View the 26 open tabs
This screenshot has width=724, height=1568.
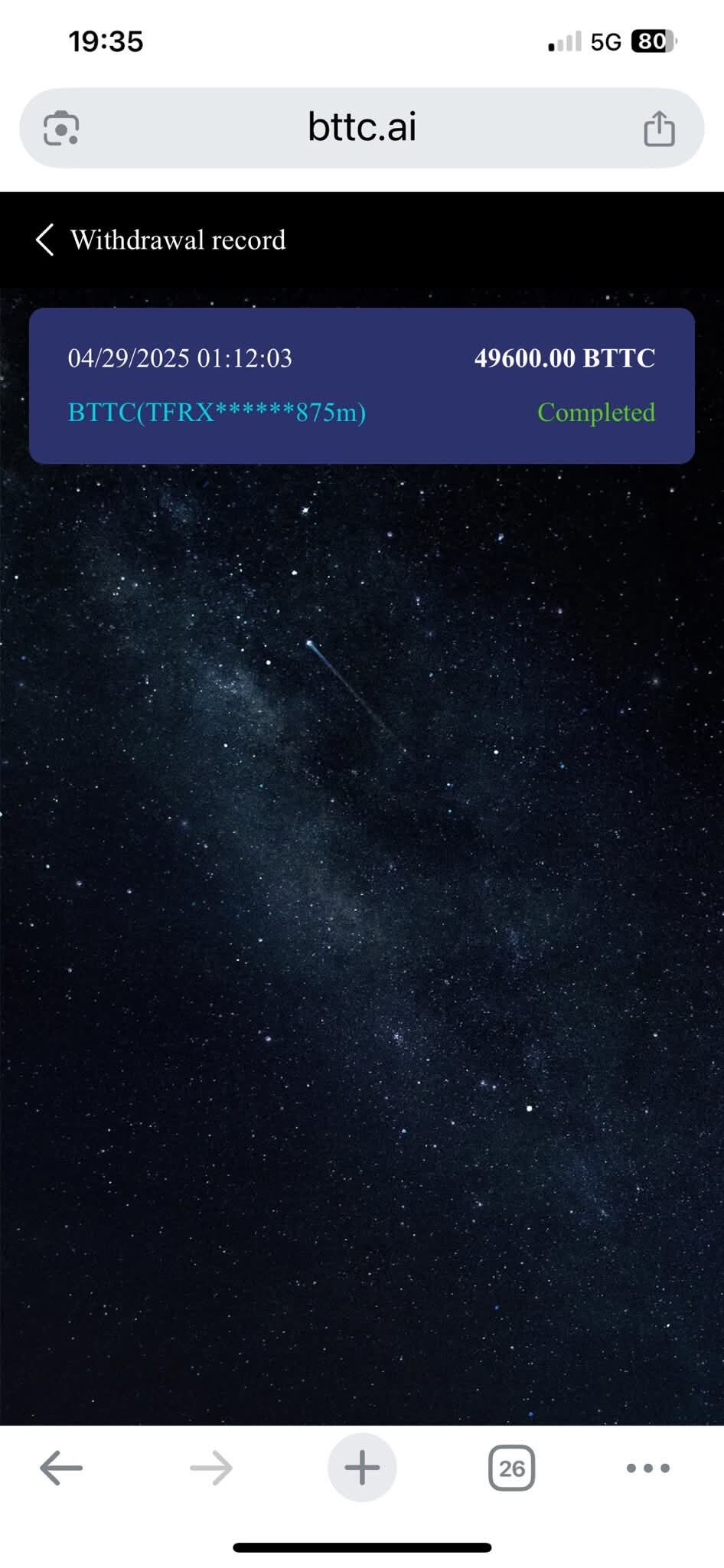(x=511, y=1468)
